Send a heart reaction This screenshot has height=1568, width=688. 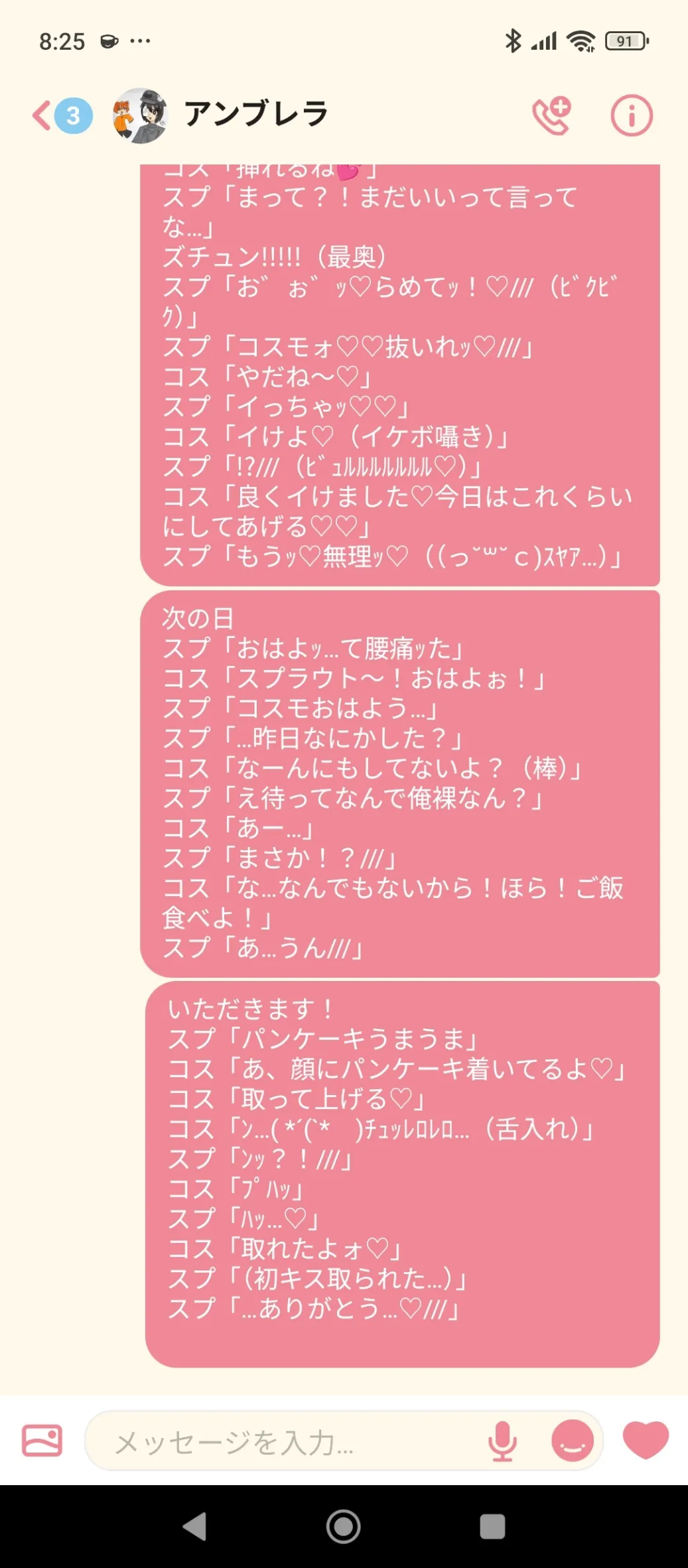646,1440
